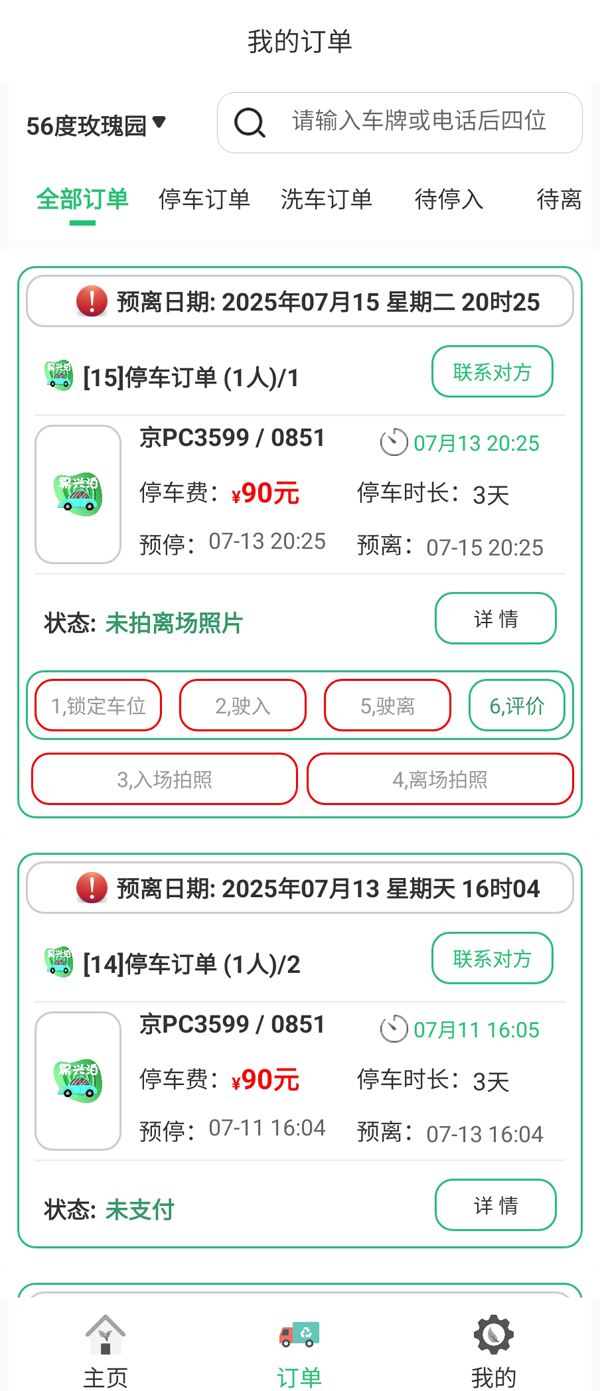Open the 56度玫瑰园 location dropdown
The image size is (600, 1391).
point(96,125)
